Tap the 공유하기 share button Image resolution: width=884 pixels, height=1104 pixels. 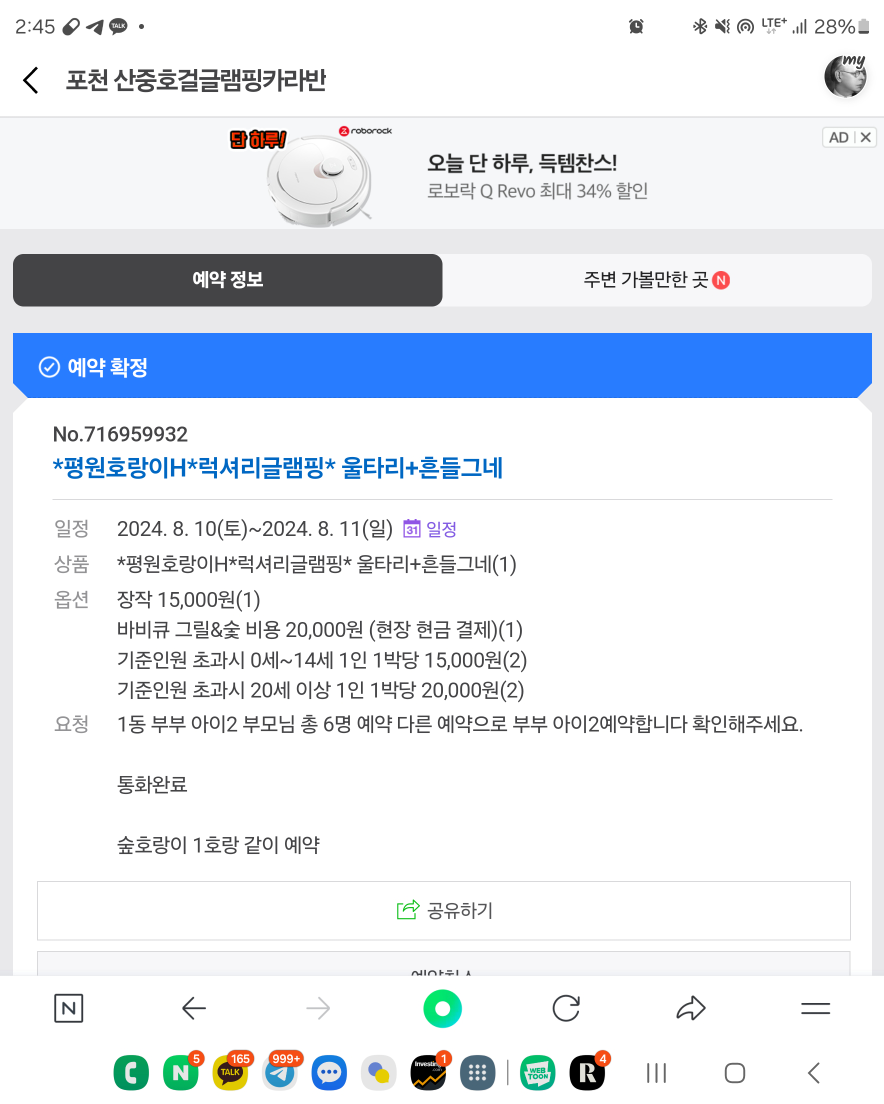pyautogui.click(x=444, y=910)
